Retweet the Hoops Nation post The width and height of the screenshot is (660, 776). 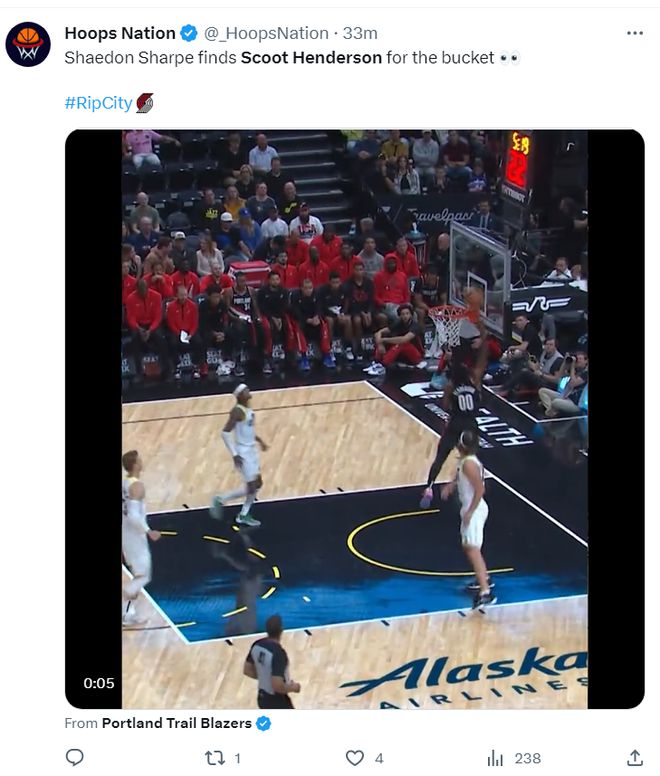(214, 758)
